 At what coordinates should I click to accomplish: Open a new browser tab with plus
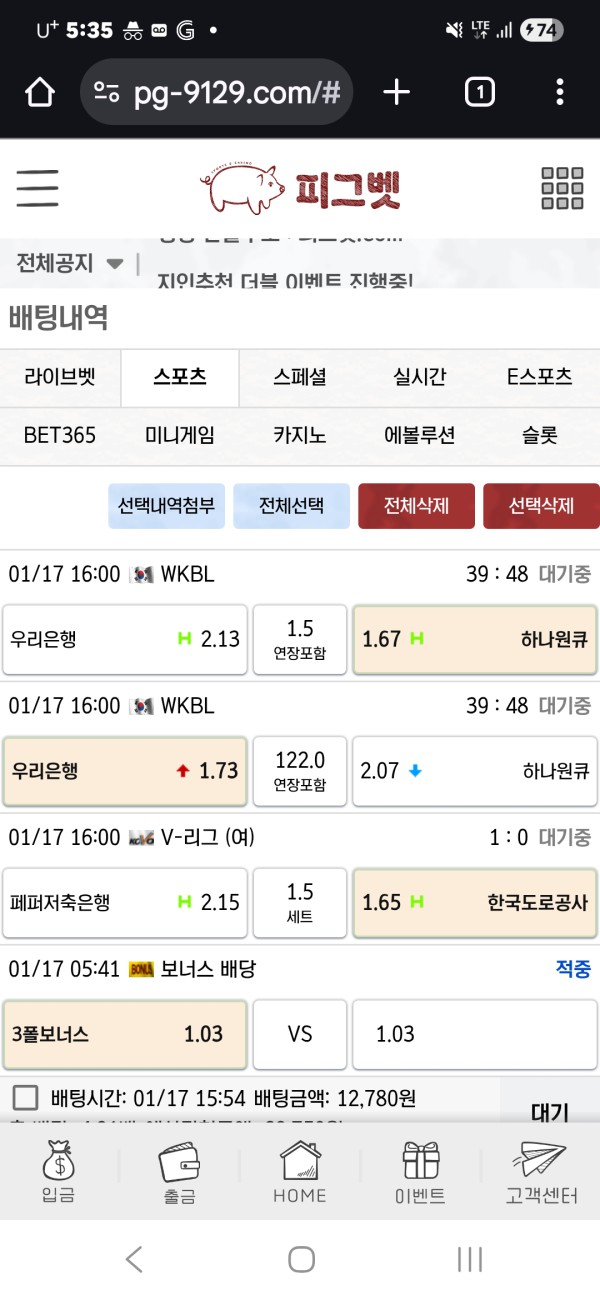[x=397, y=93]
